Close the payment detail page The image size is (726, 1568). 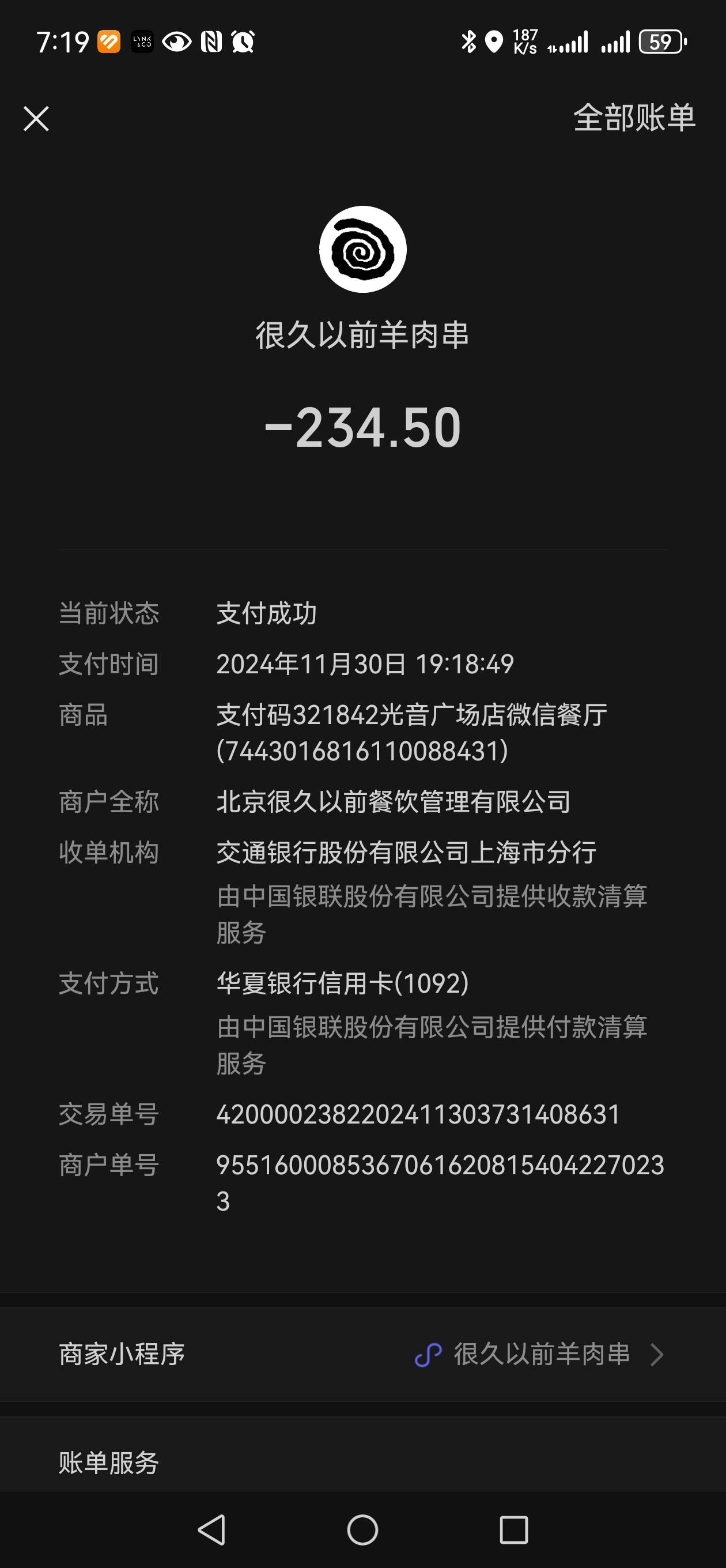(36, 119)
